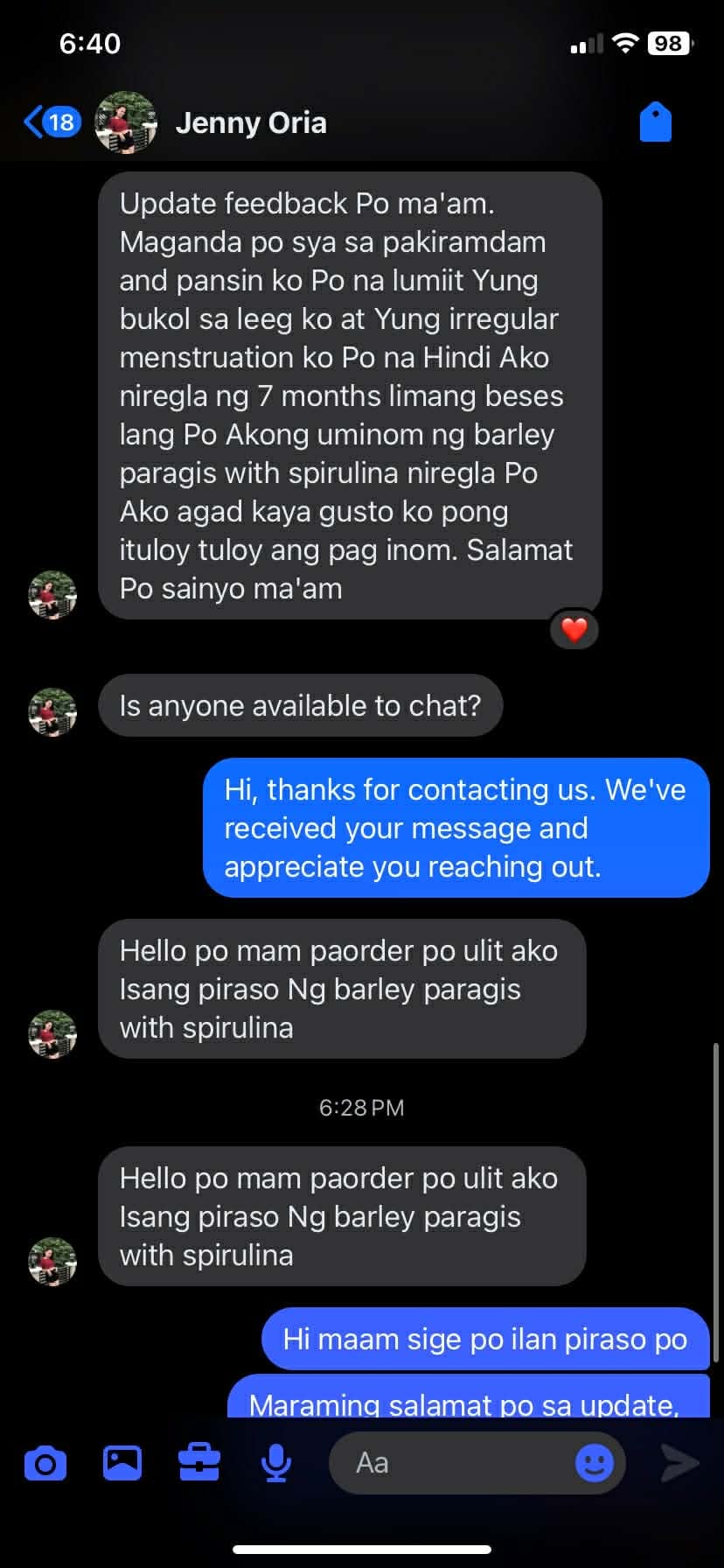This screenshot has height=1568, width=724.
Task: Tap the battery indicator showing 98
Action: (668, 43)
